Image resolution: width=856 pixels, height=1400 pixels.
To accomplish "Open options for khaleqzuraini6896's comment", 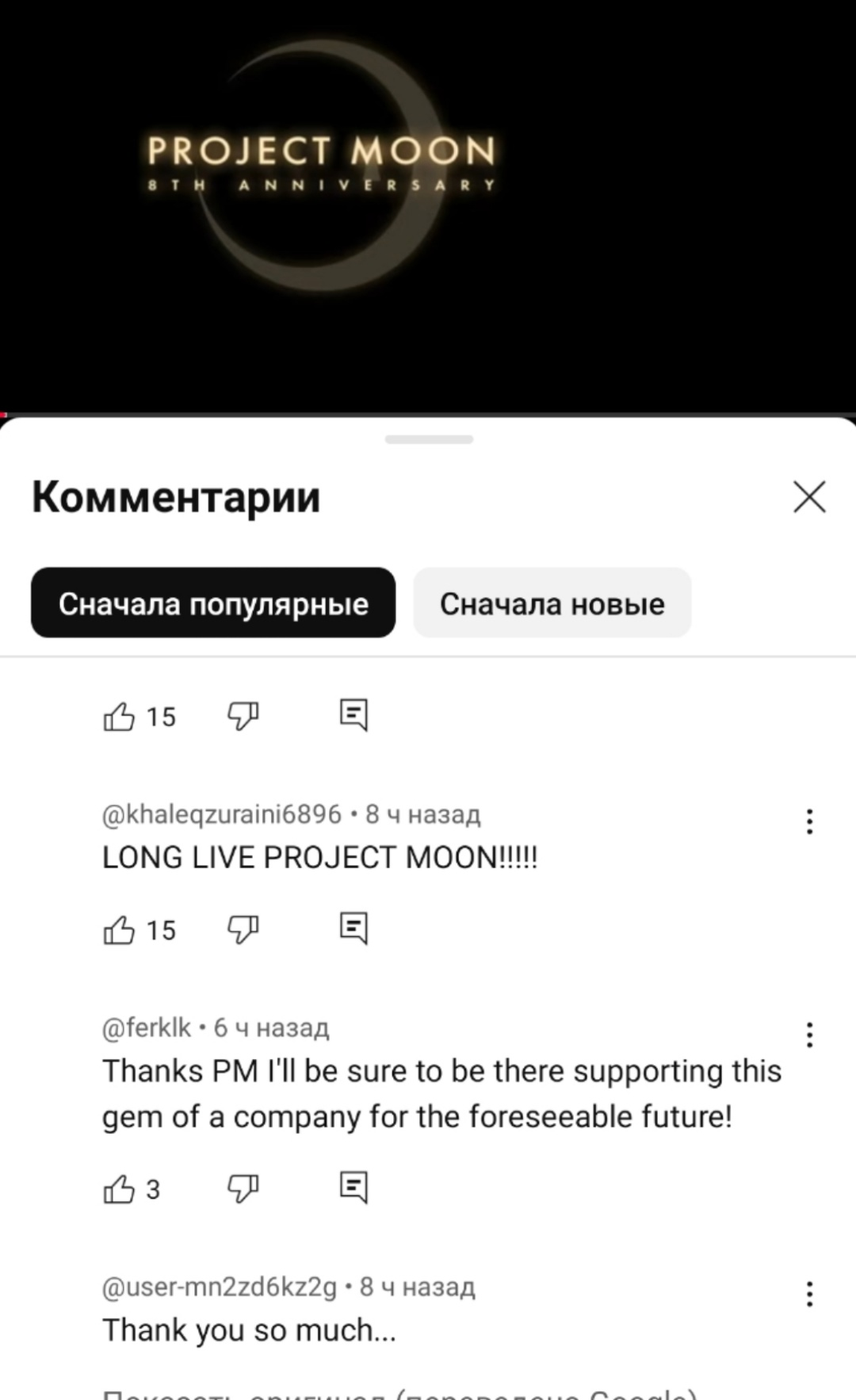I will [x=809, y=821].
